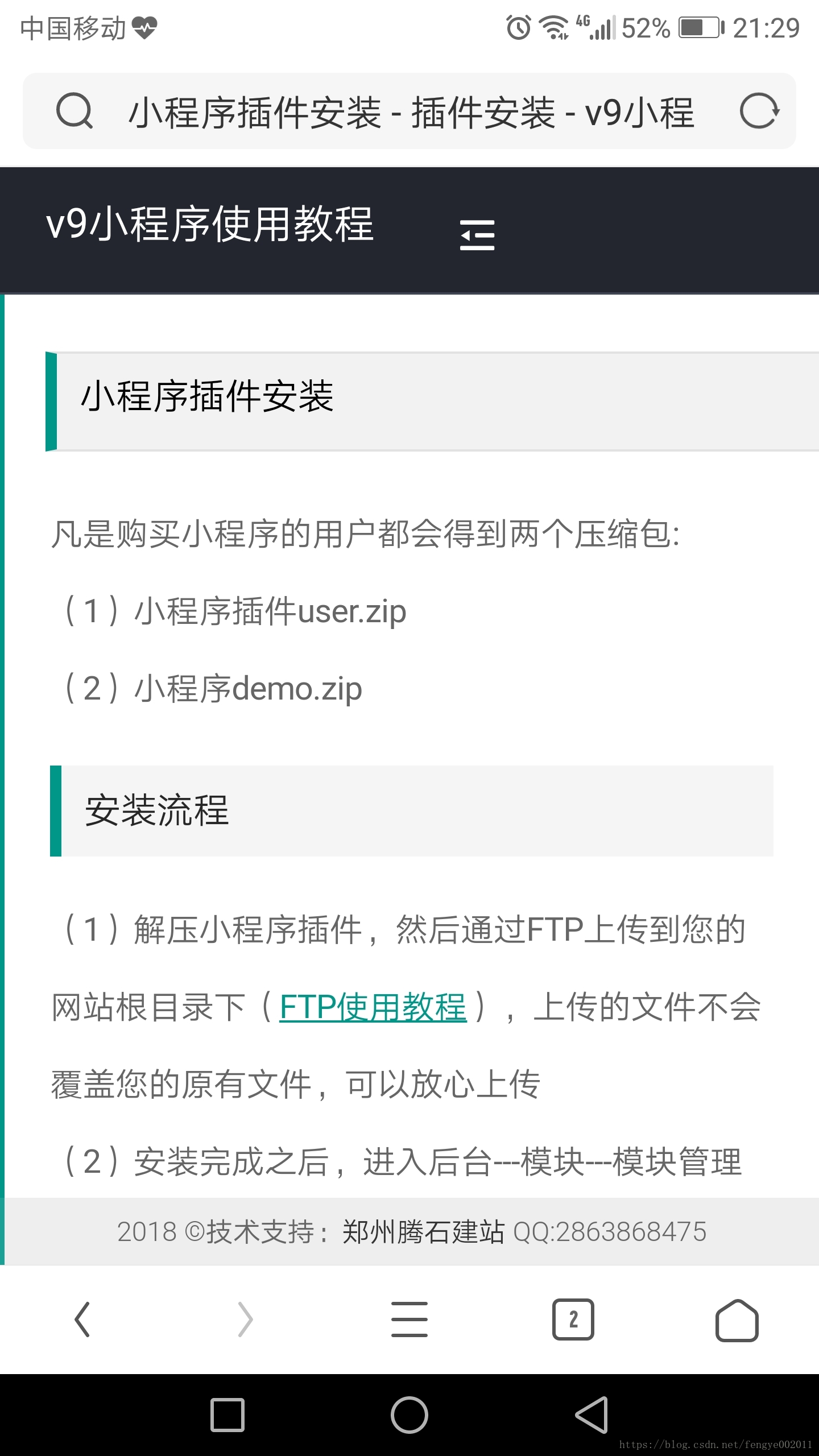Go back to the previous page in browser
This screenshot has width=819, height=1456.
(x=82, y=1319)
